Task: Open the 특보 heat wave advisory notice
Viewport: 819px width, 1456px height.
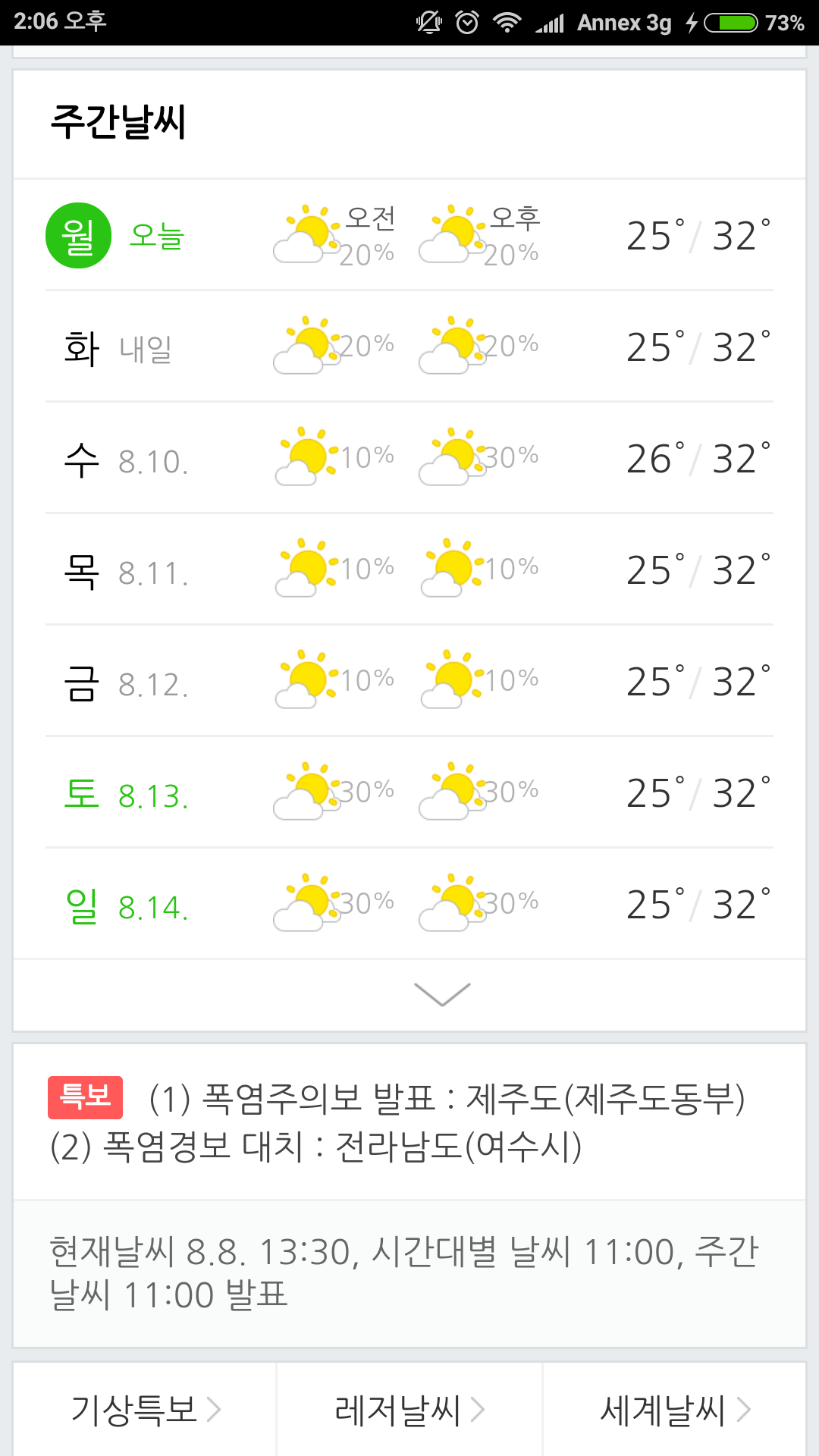Action: tap(409, 1122)
